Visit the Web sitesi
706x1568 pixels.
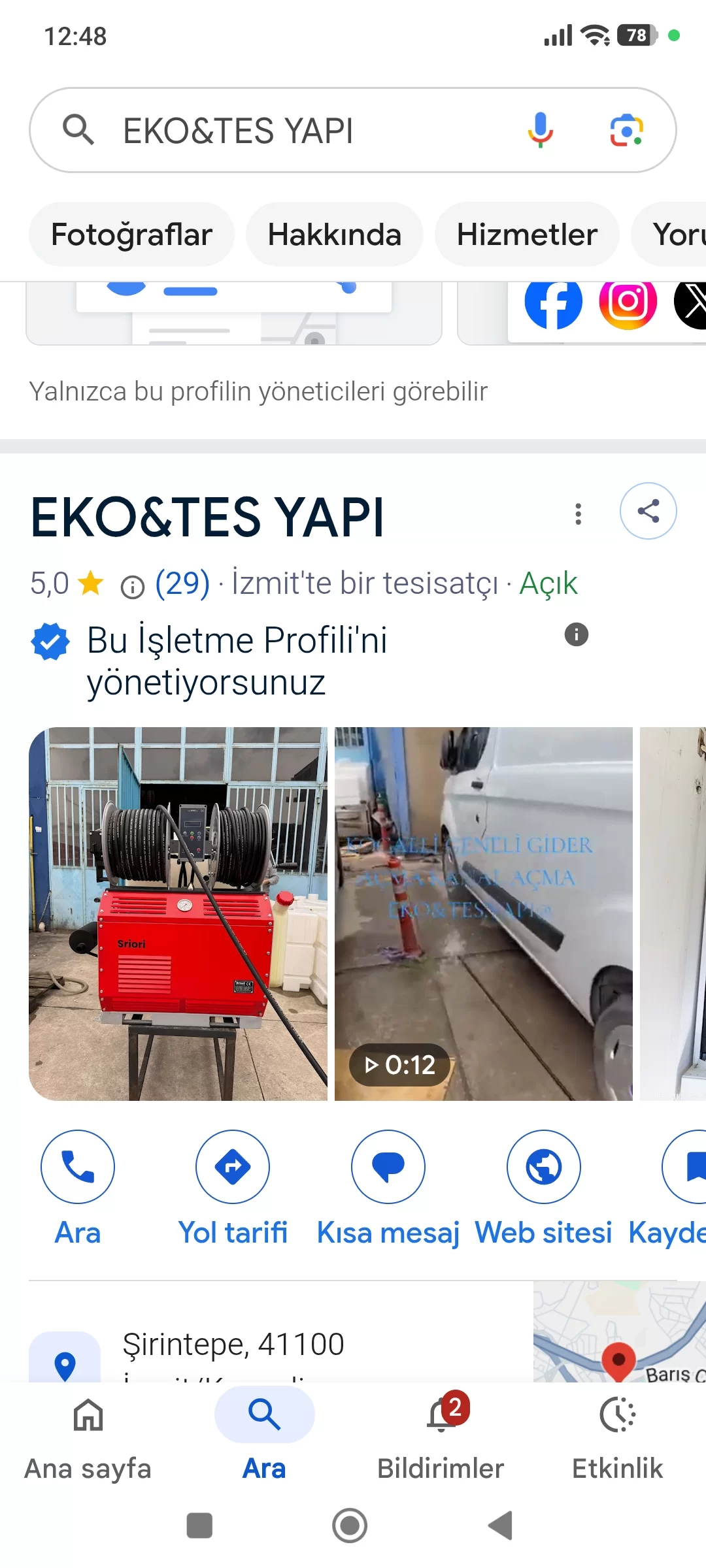tap(543, 1167)
